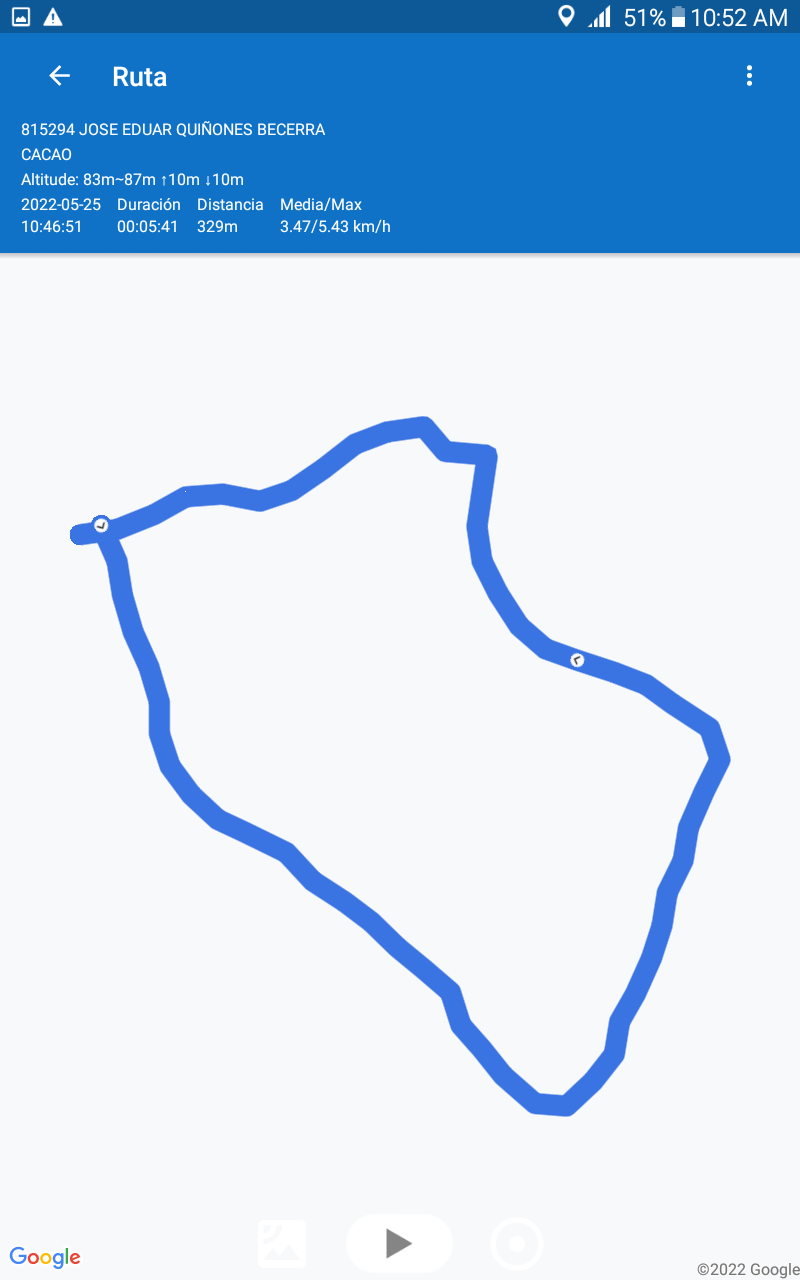The width and height of the screenshot is (800, 1280).
Task: Tap the circular center-location button
Action: click(x=517, y=1244)
